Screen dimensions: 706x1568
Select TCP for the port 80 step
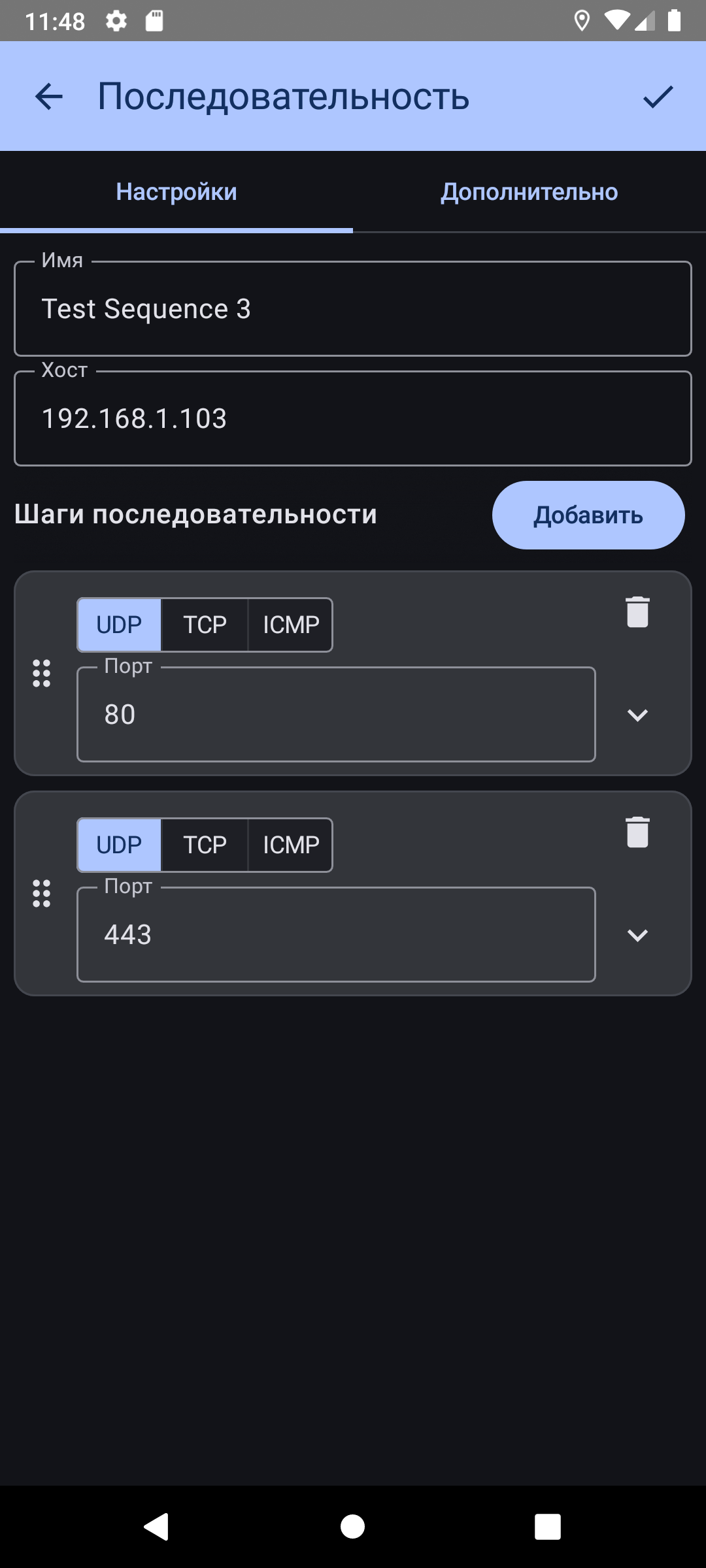click(x=205, y=625)
